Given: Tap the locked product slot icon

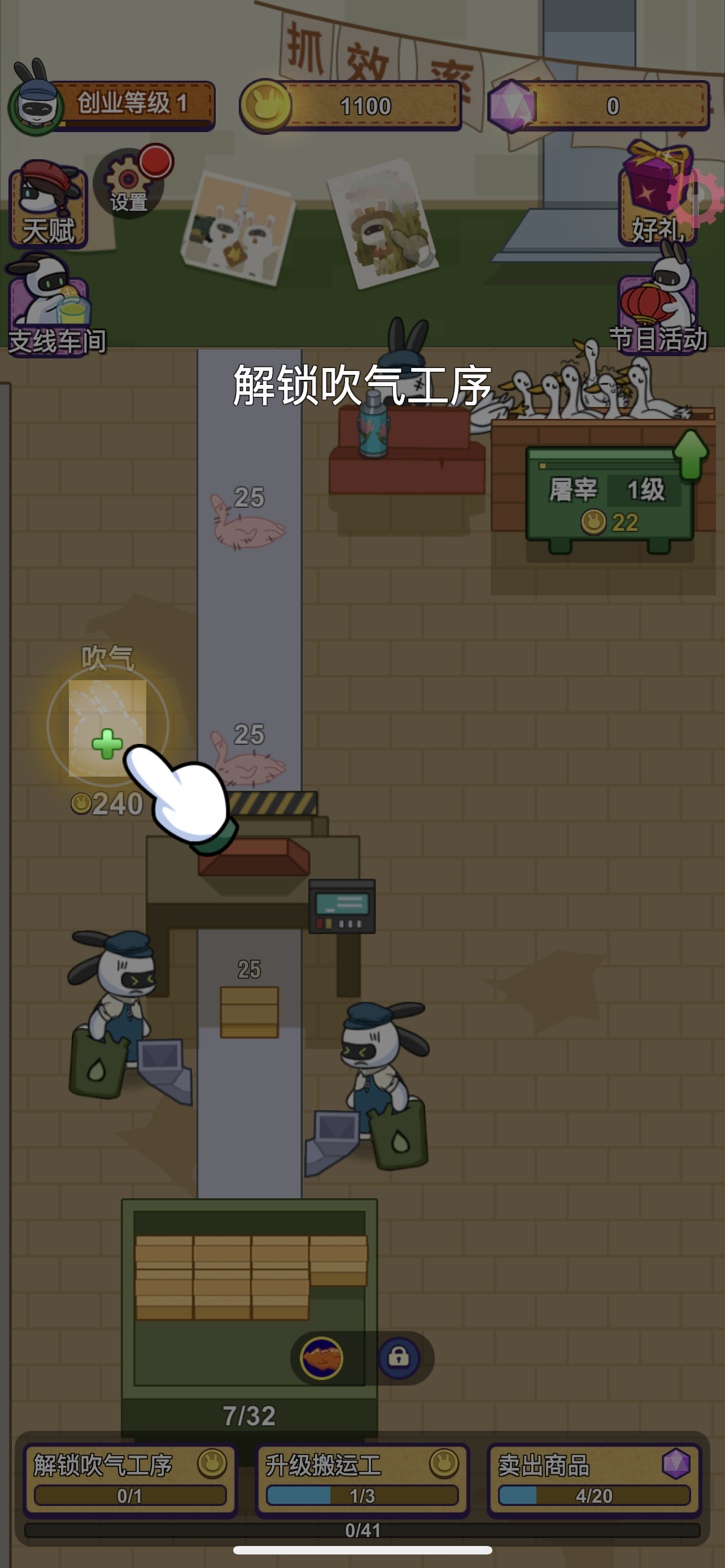Looking at the screenshot, I should 399,1357.
